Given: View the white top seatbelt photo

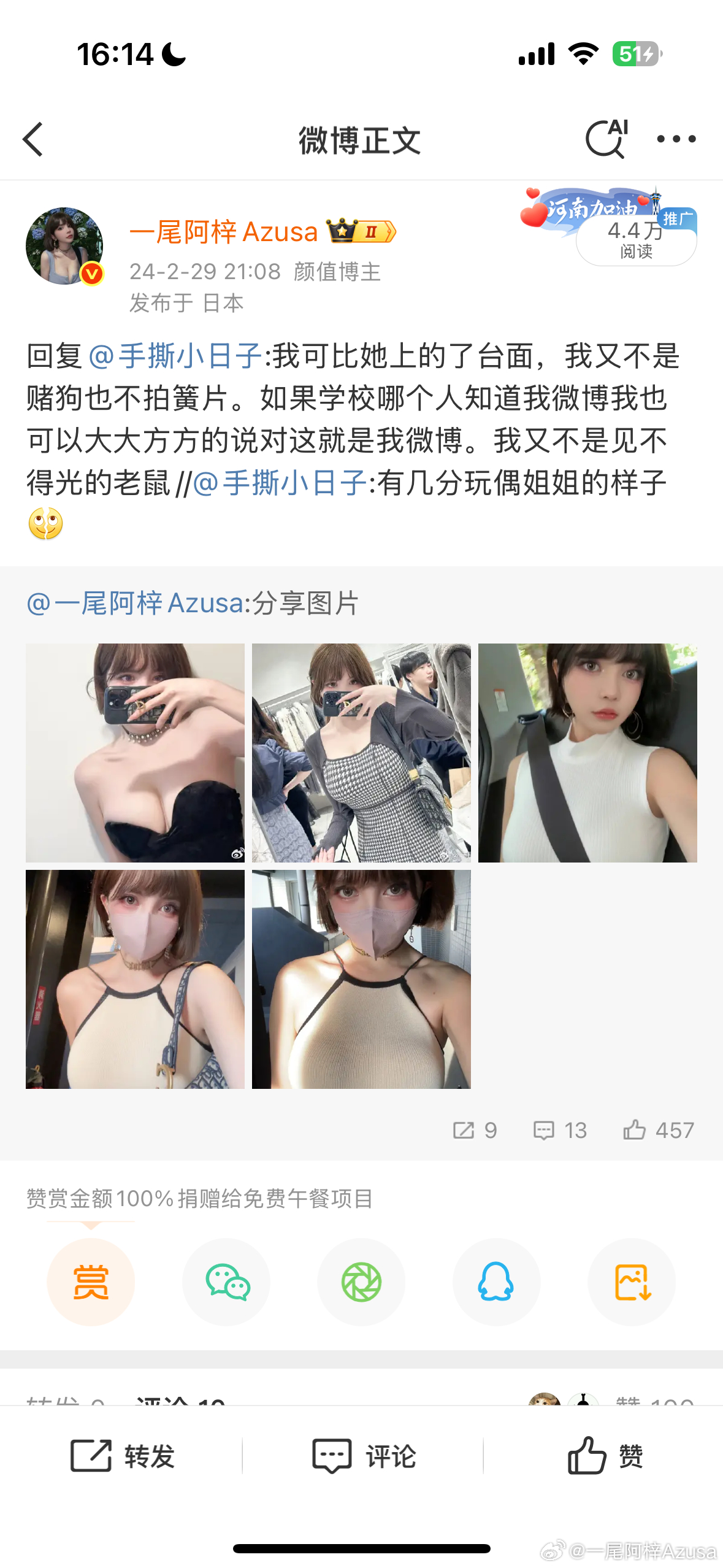Looking at the screenshot, I should point(587,753).
